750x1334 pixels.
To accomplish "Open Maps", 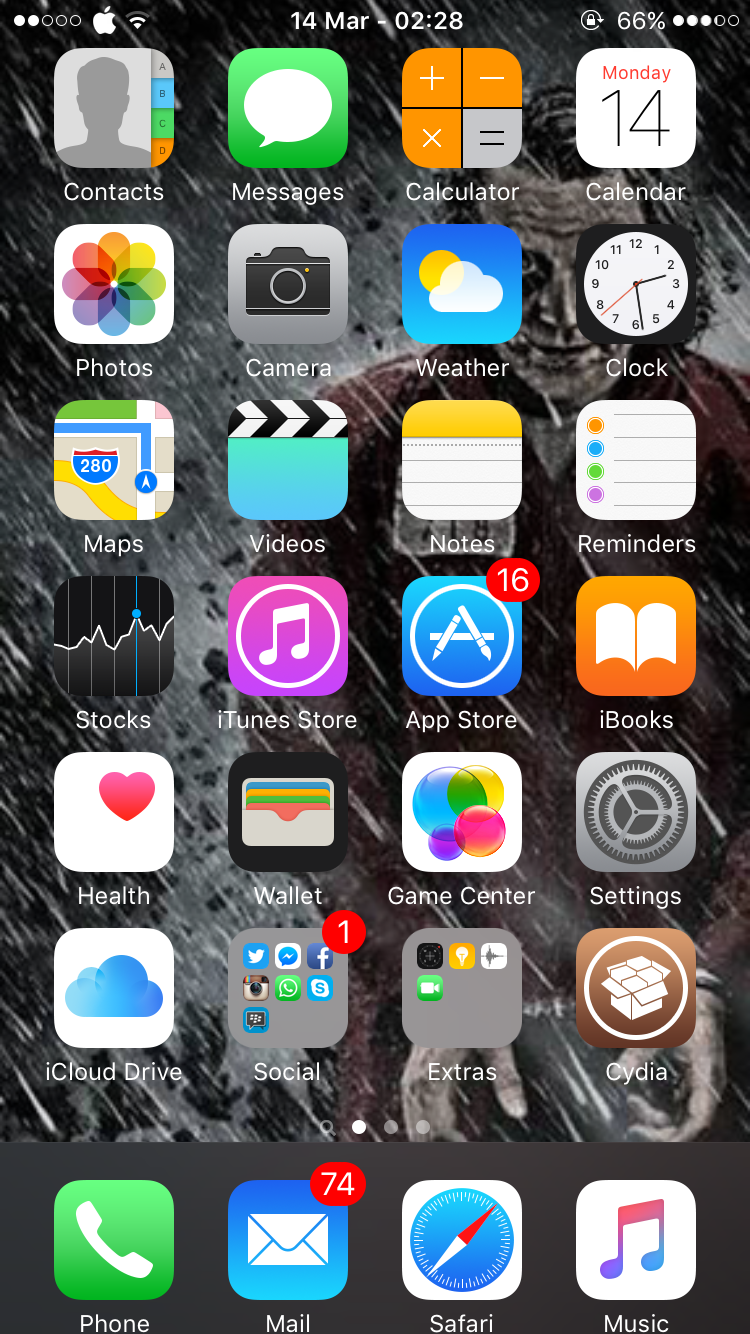I will pos(114,460).
